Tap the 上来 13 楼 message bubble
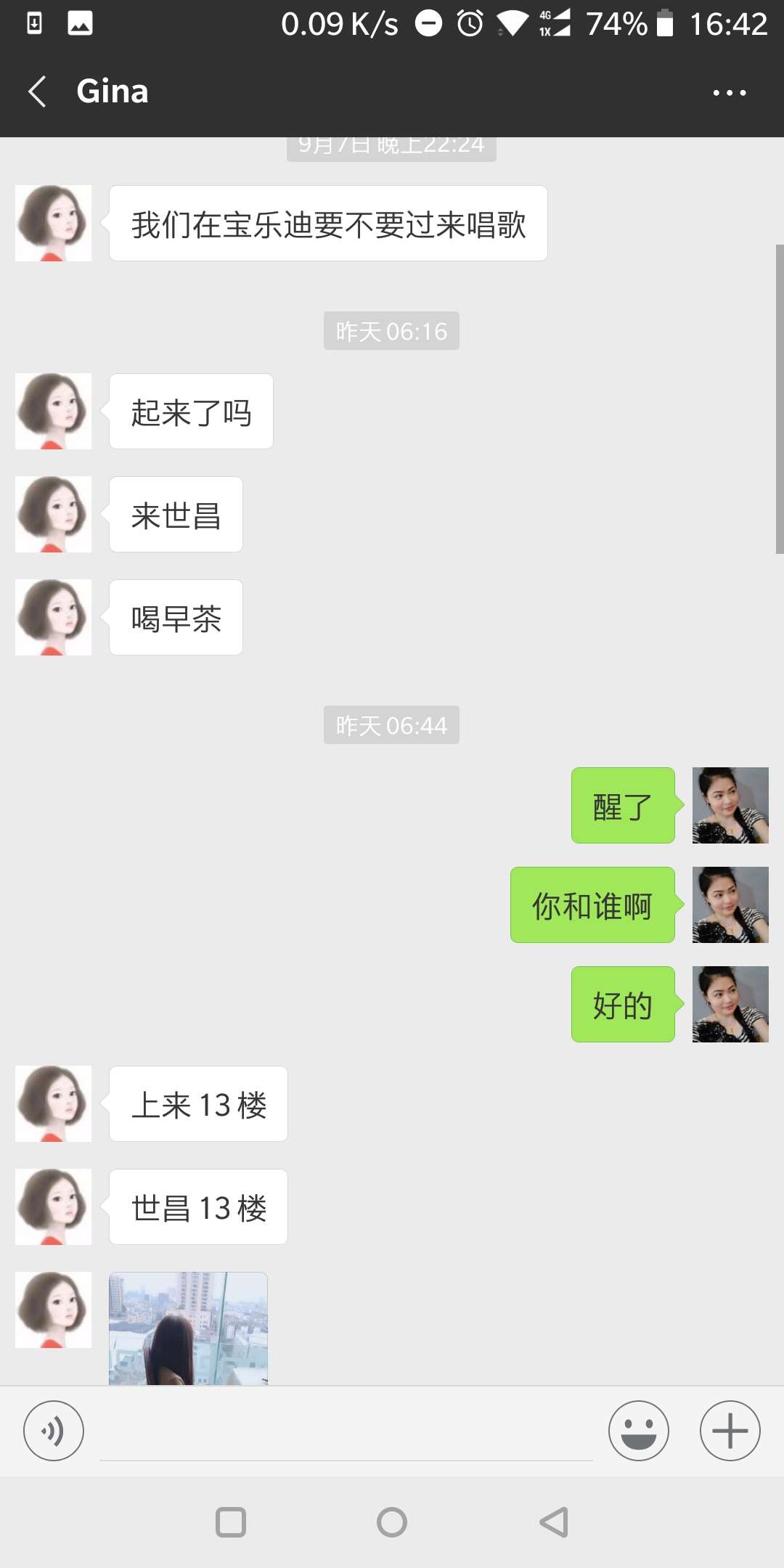This screenshot has width=784, height=1568. (197, 1104)
